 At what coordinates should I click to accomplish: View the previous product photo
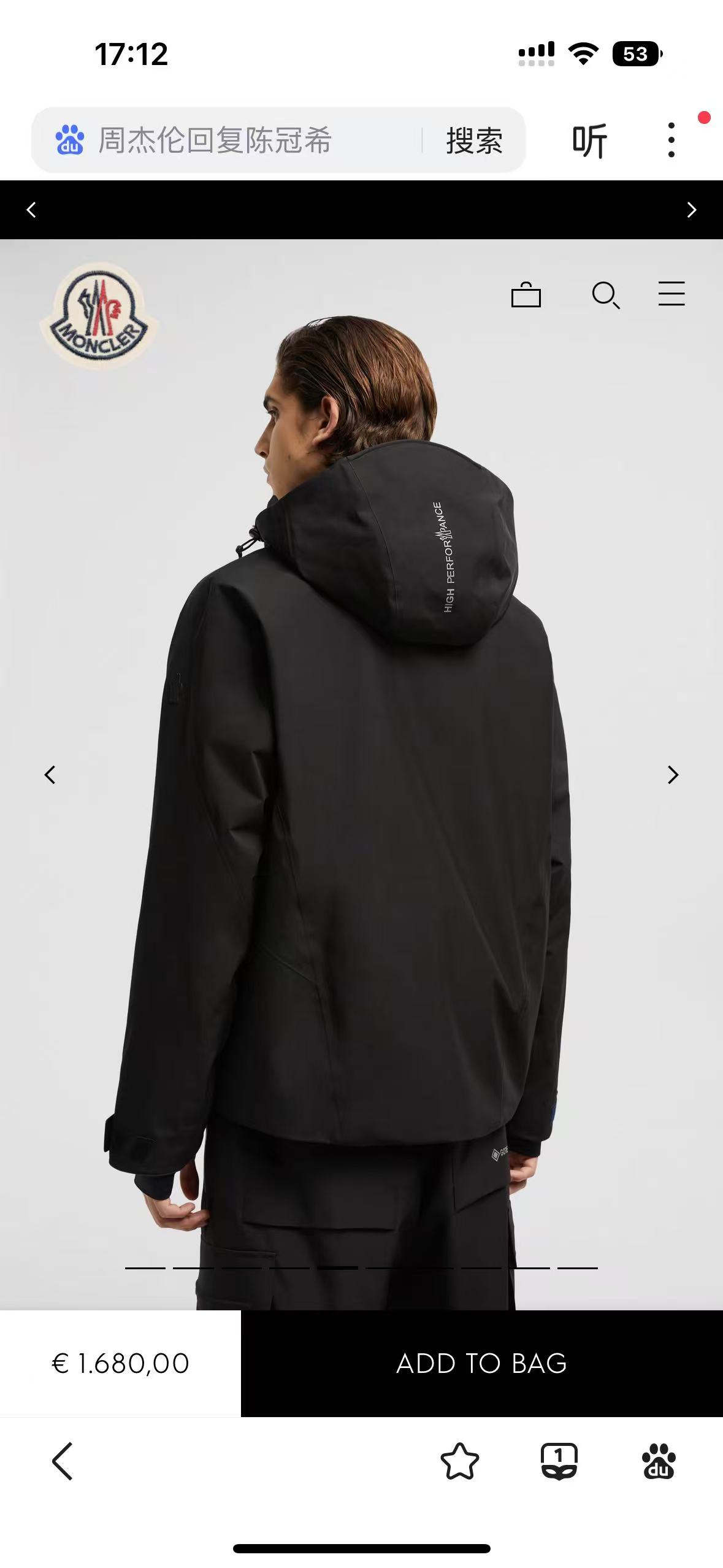point(50,775)
